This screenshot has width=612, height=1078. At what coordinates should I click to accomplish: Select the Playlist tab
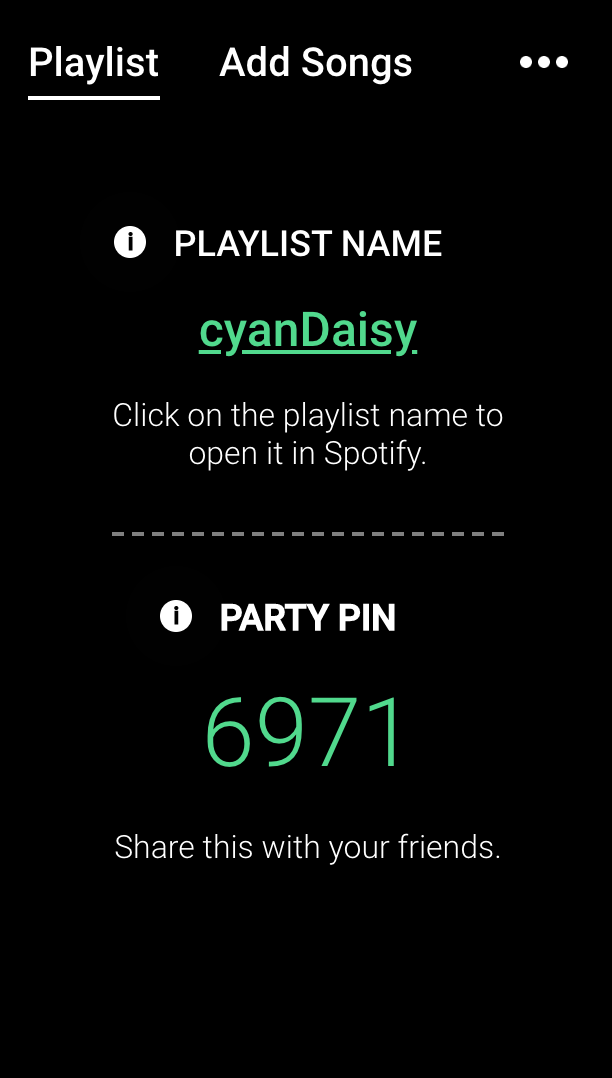coord(93,63)
